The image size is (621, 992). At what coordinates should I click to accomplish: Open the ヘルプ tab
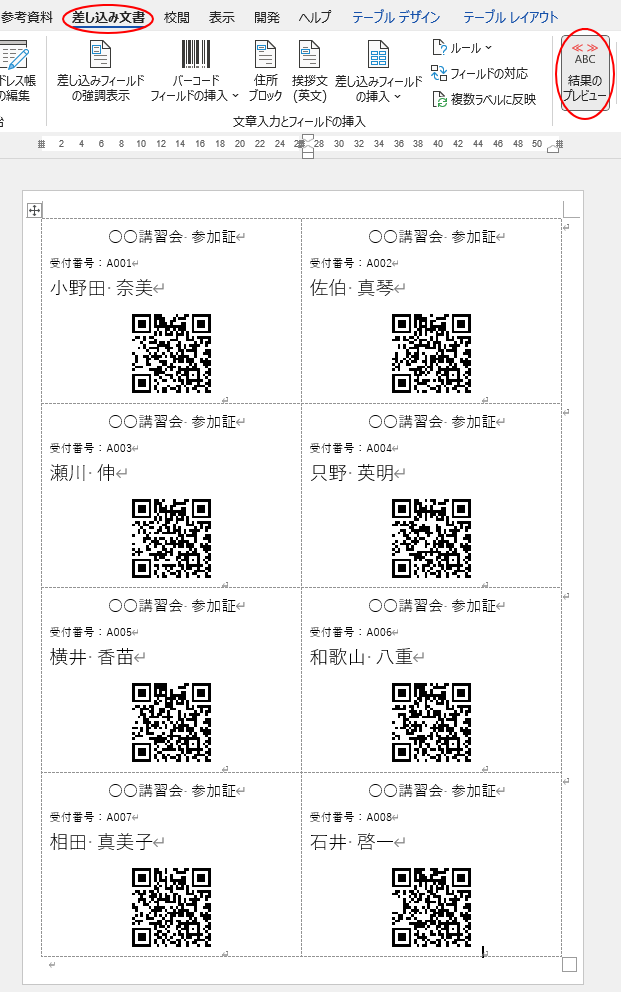(314, 17)
